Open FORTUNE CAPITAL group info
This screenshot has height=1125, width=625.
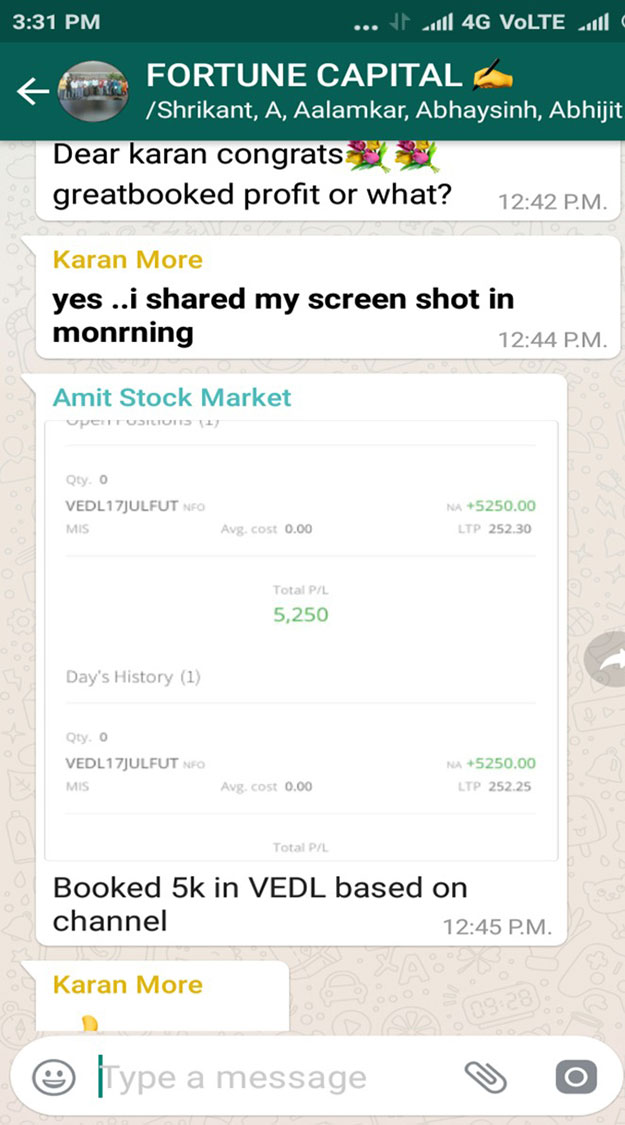point(384,92)
